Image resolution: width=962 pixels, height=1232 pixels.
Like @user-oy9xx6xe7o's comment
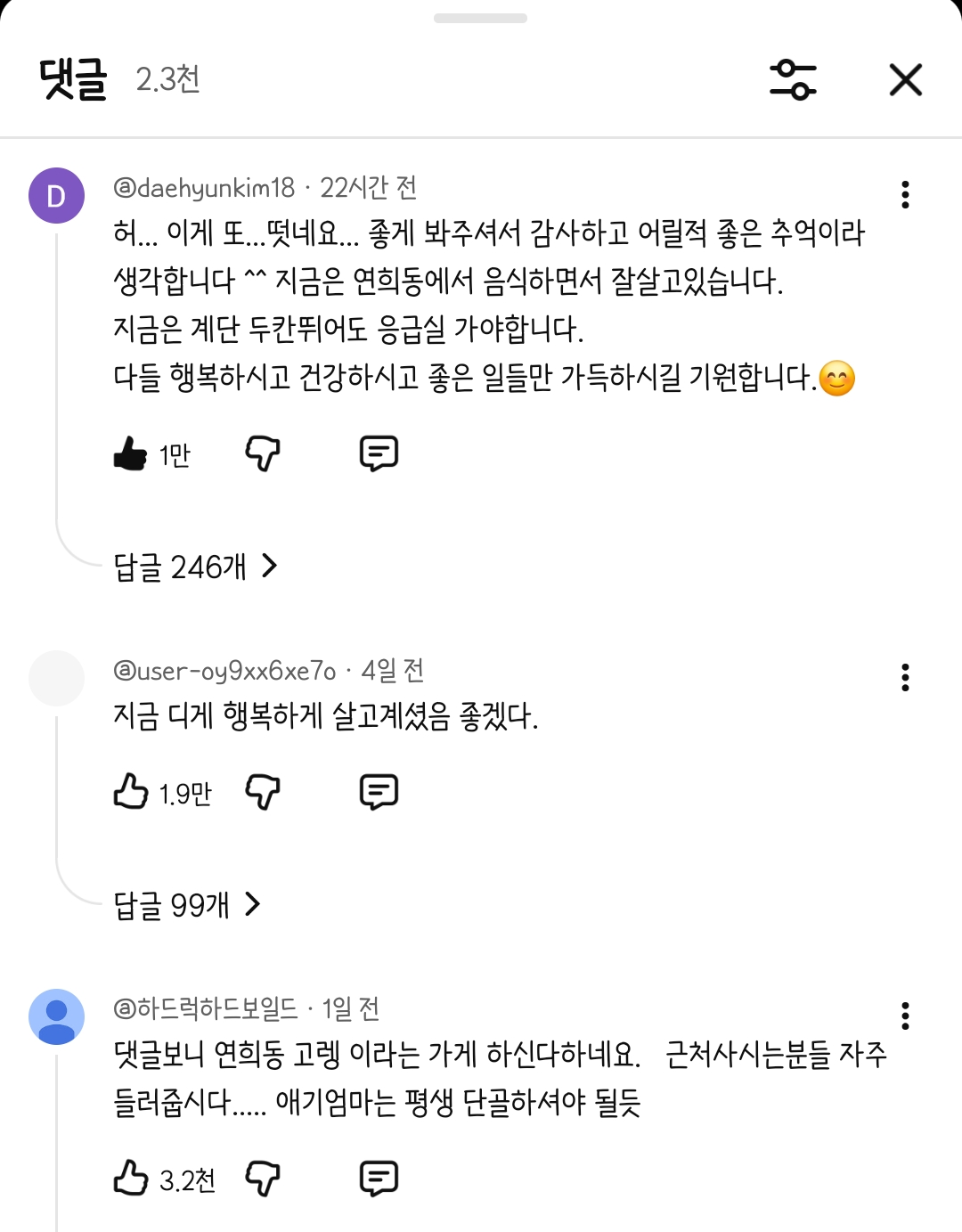point(131,790)
